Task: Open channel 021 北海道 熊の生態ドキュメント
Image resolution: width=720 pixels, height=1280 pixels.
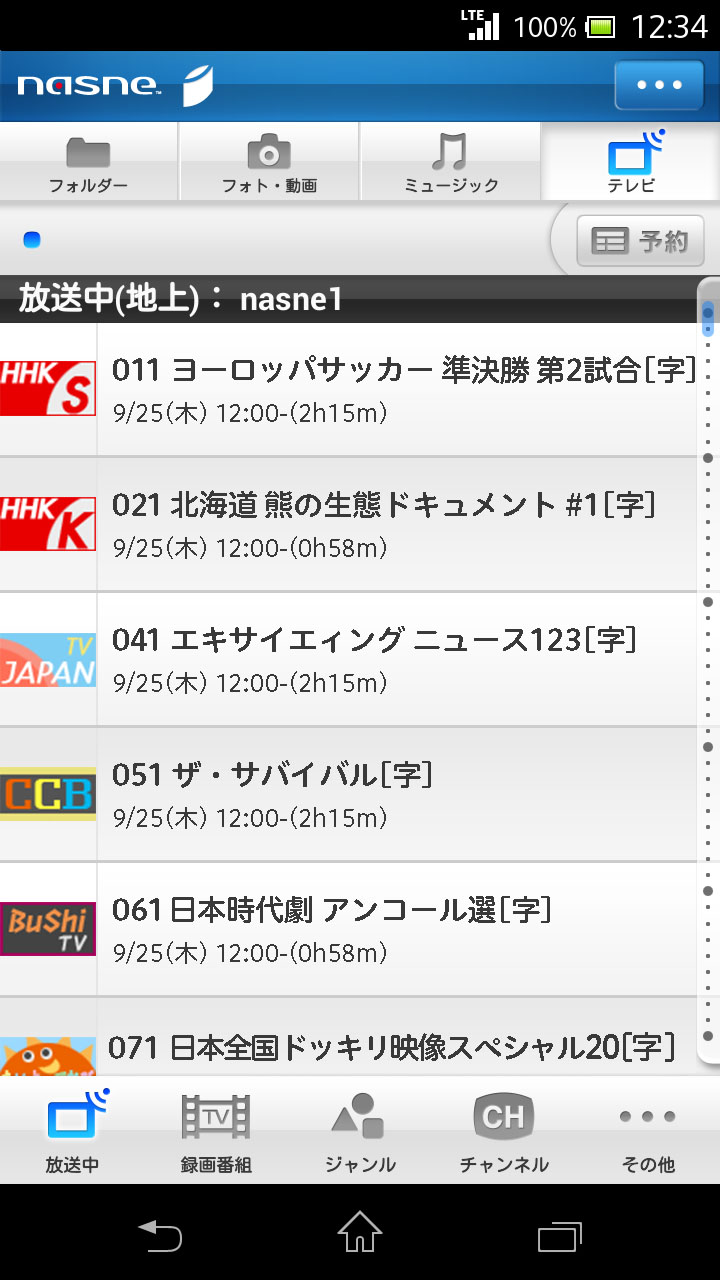Action: click(400, 524)
